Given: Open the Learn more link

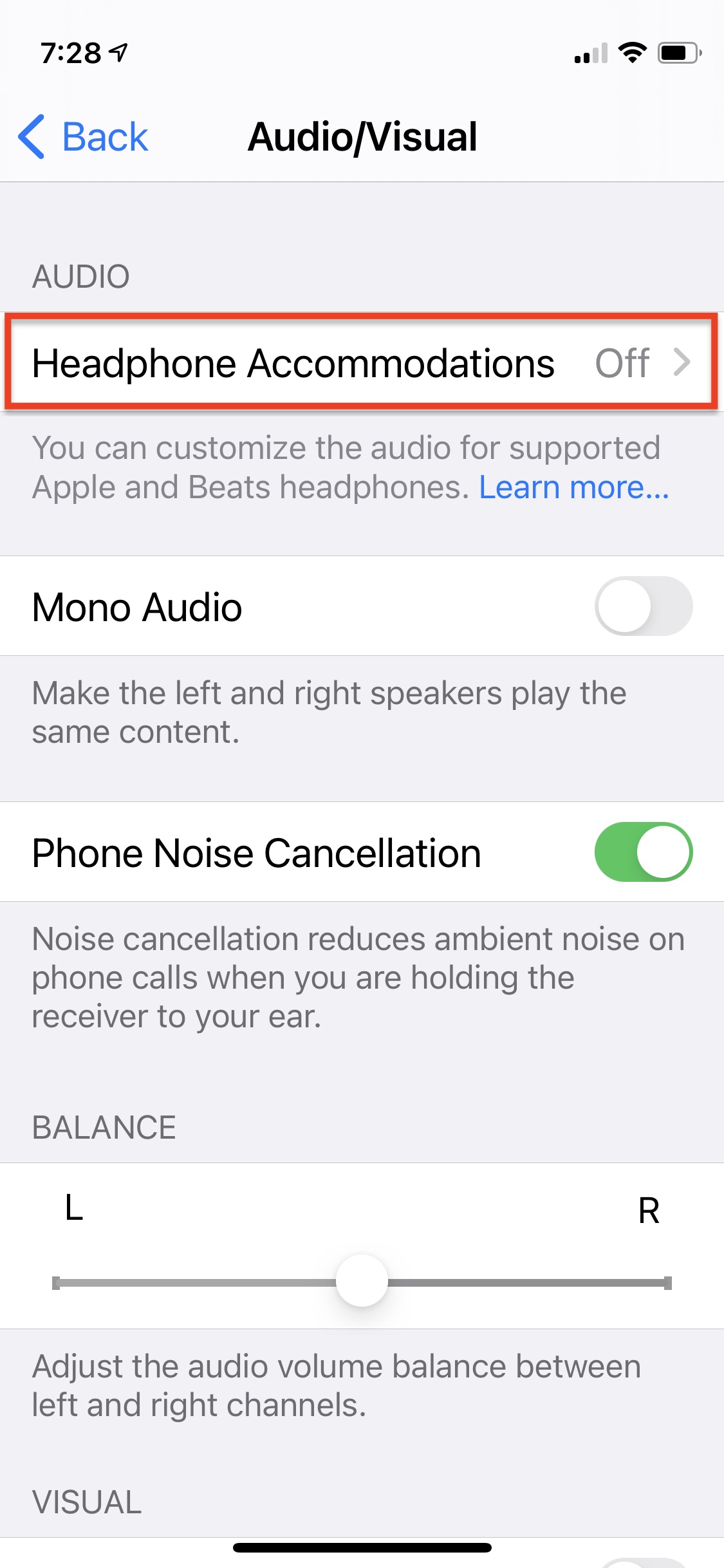Looking at the screenshot, I should pos(574,487).
